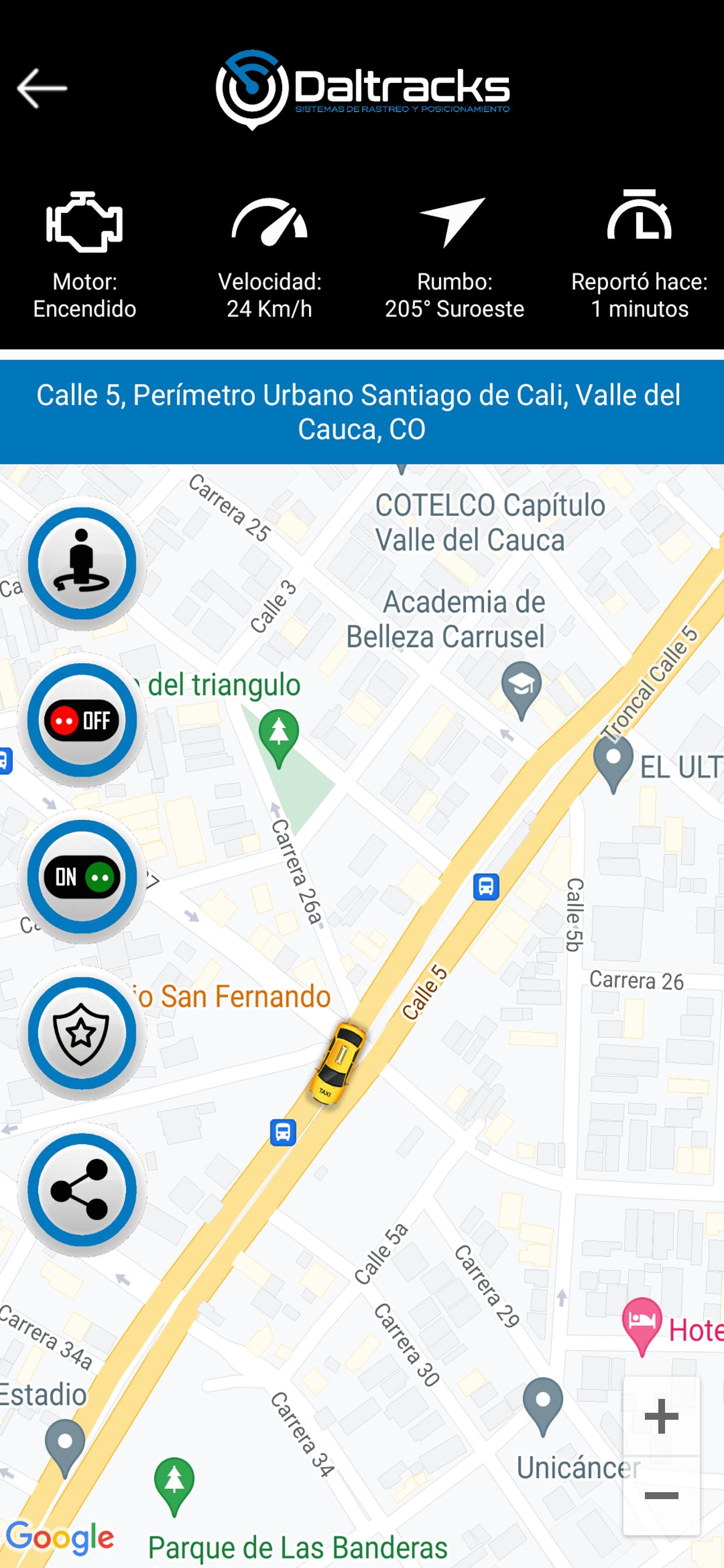Open the police shield badge button
724x1568 pixels.
pos(82,1034)
